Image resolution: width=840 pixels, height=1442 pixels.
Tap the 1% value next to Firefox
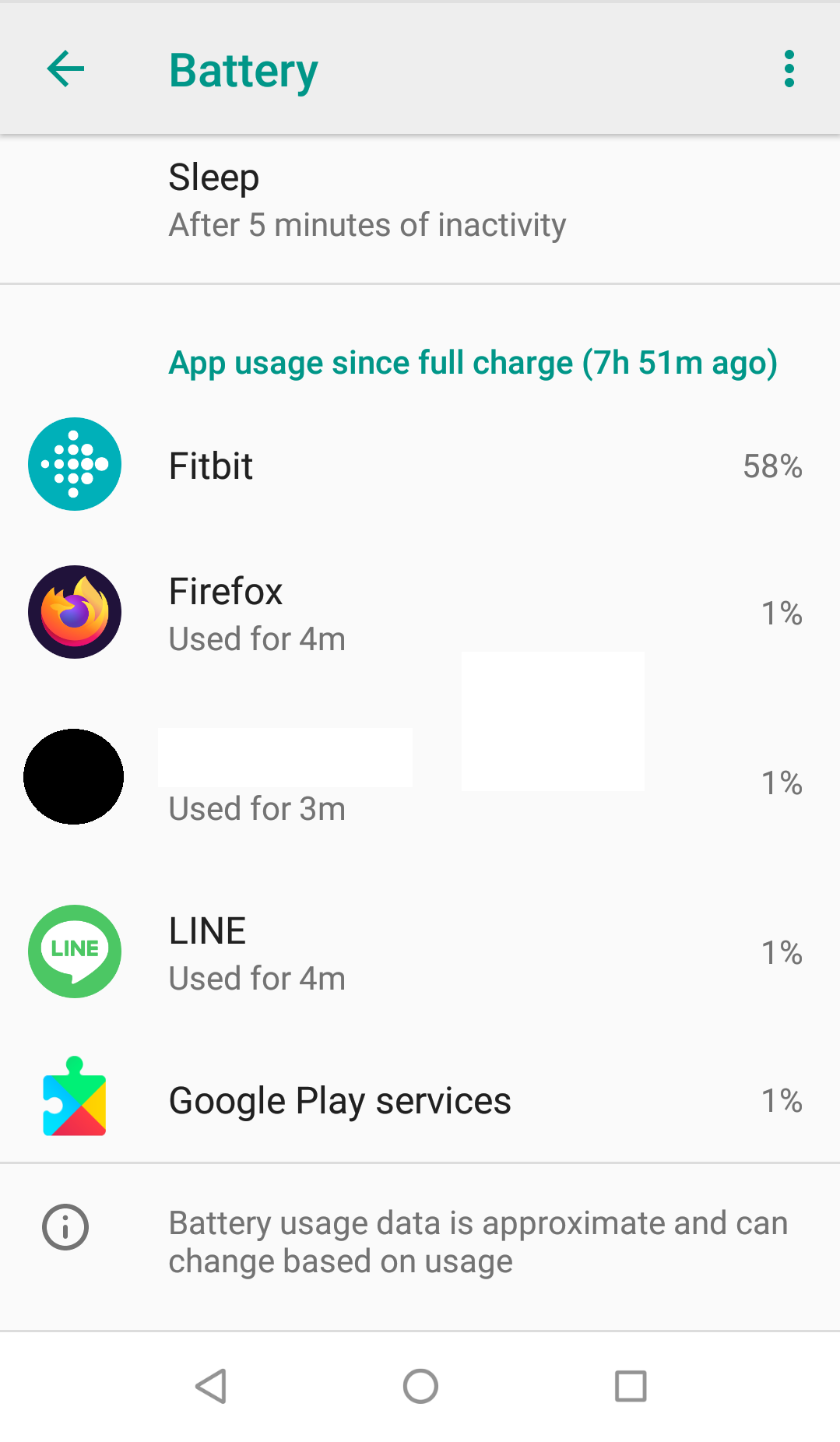pos(781,612)
